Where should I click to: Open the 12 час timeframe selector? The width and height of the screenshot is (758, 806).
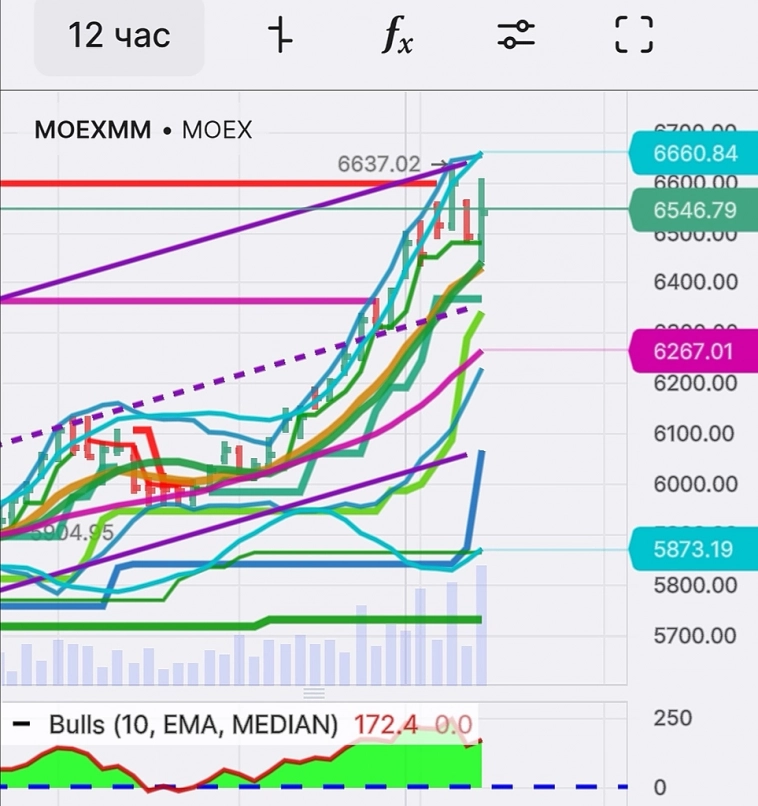(119, 36)
